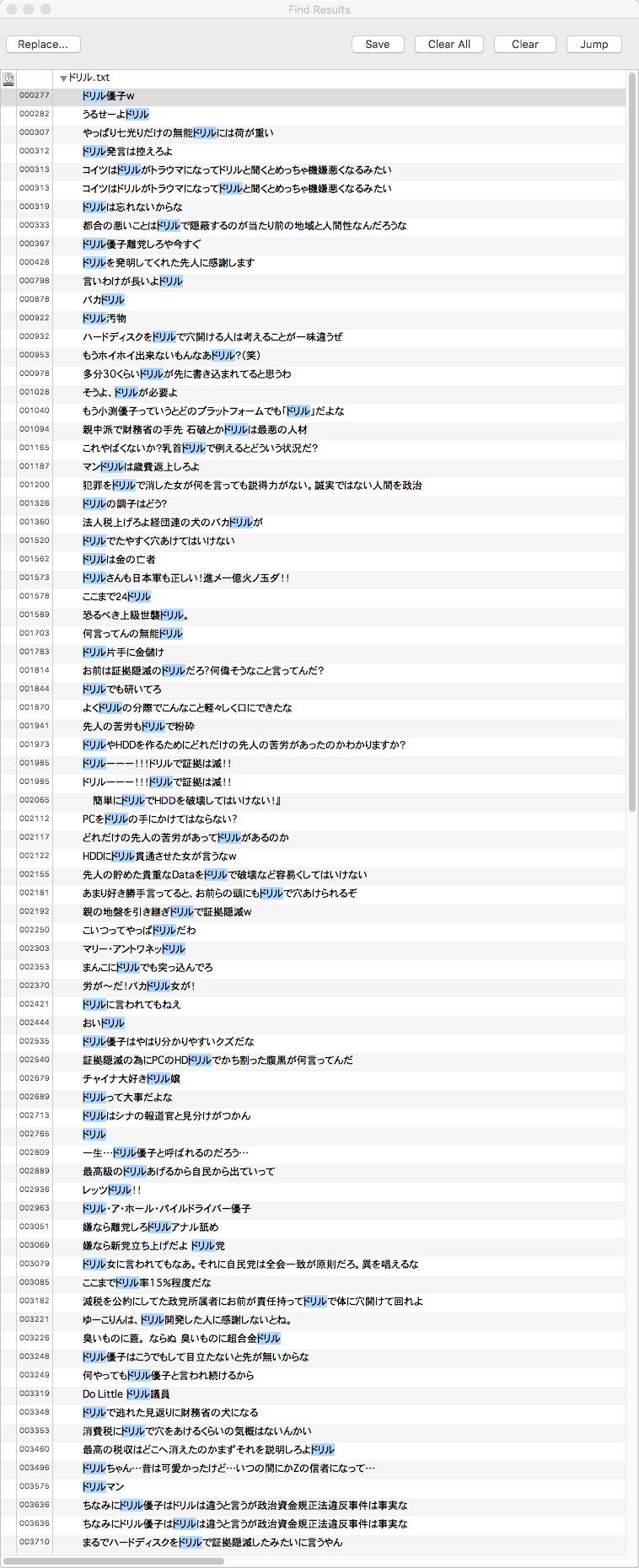639x1568 pixels.
Task: Click the Jump button
Action: click(594, 44)
